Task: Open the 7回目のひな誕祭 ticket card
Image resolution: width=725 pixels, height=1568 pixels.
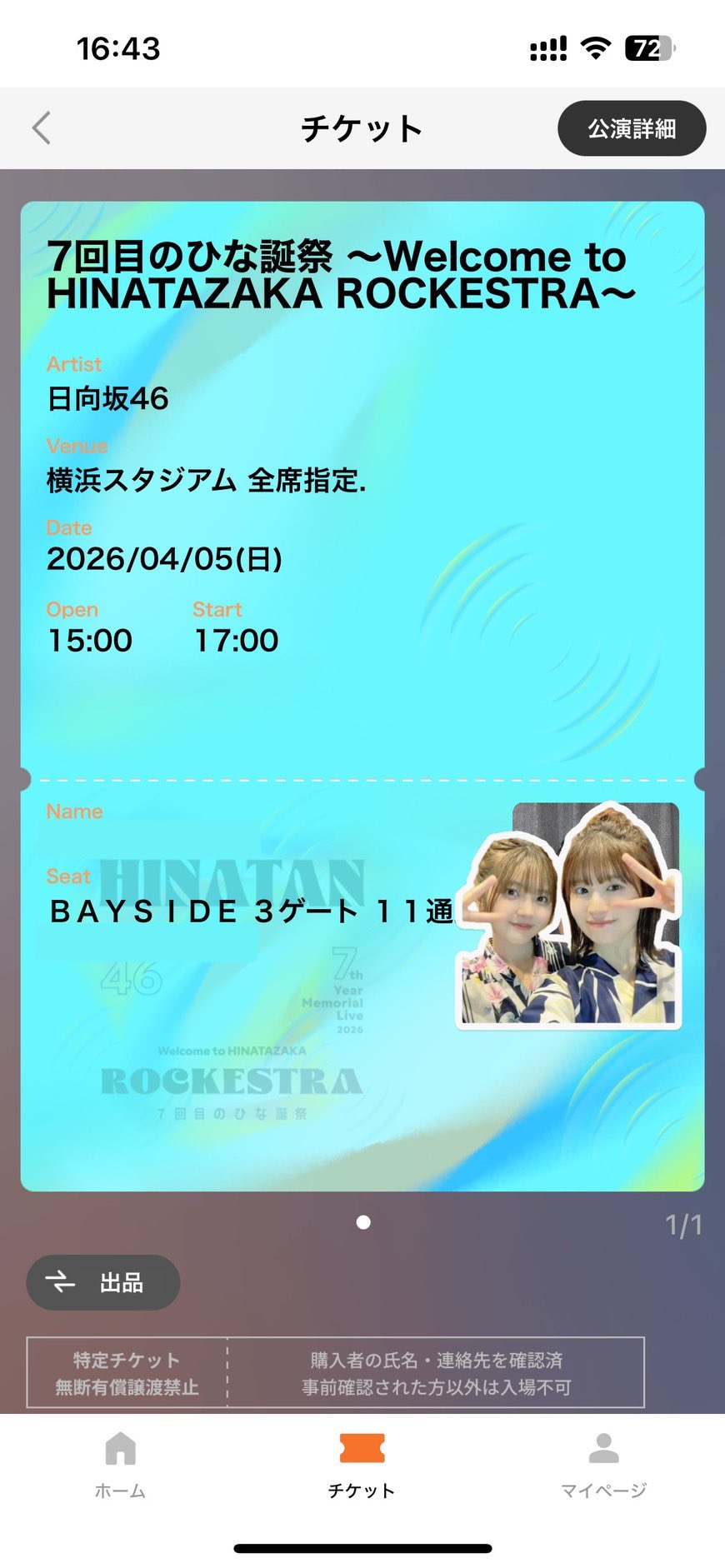Action: click(x=362, y=500)
